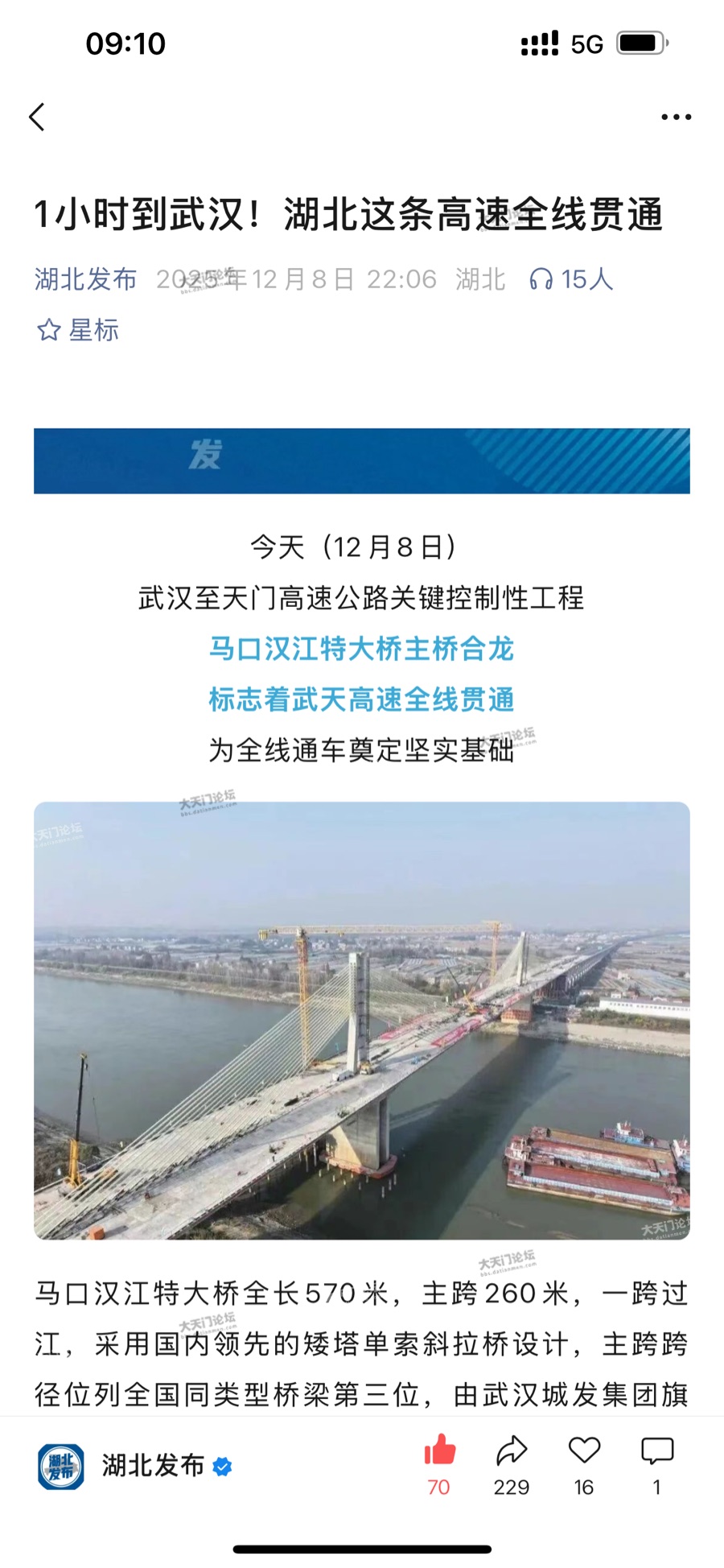This screenshot has width=724, height=1568.
Task: Open the three-dot overflow menu
Action: pyautogui.click(x=676, y=117)
